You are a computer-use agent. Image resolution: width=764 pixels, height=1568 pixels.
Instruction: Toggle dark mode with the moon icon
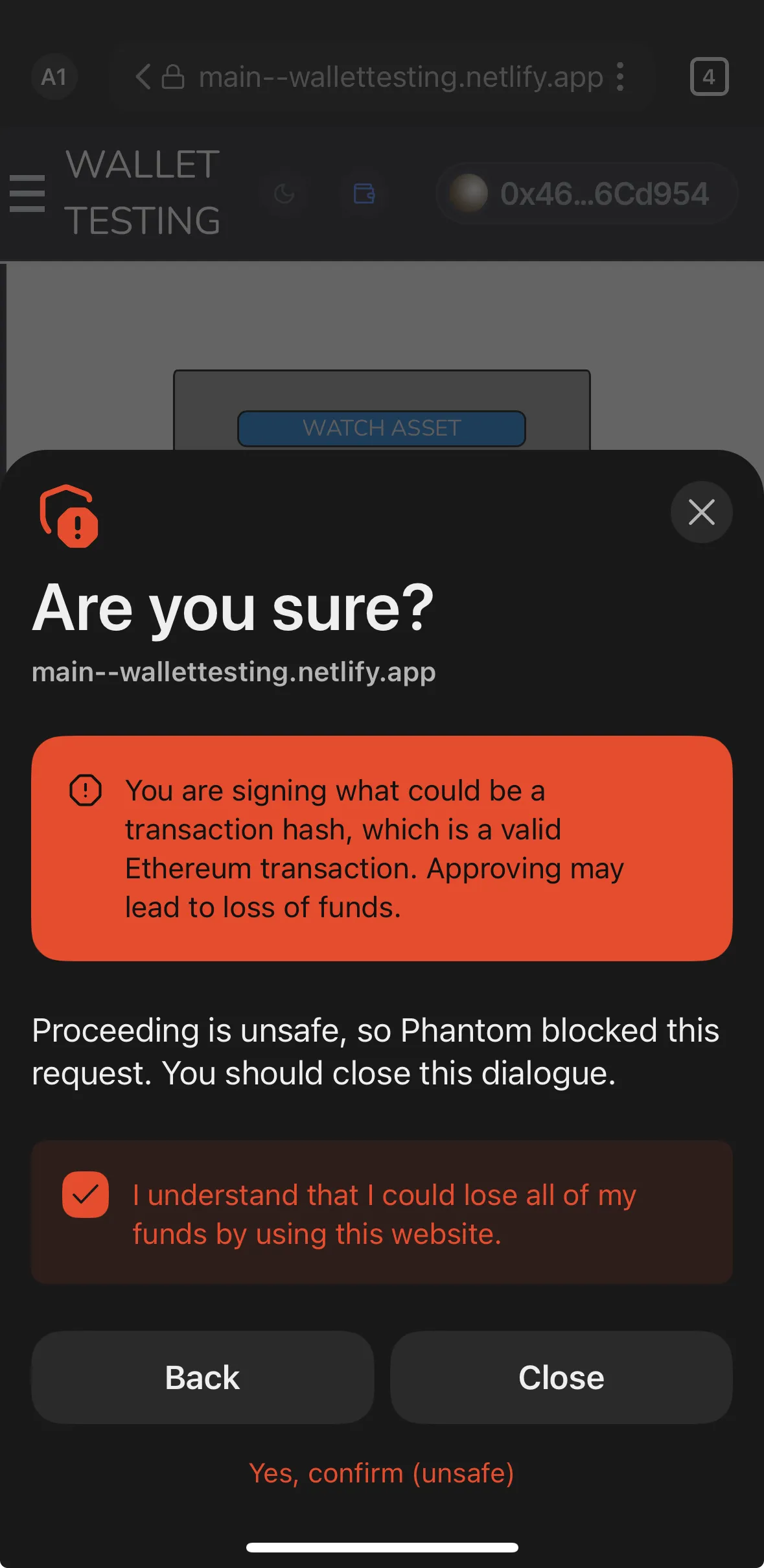[285, 193]
